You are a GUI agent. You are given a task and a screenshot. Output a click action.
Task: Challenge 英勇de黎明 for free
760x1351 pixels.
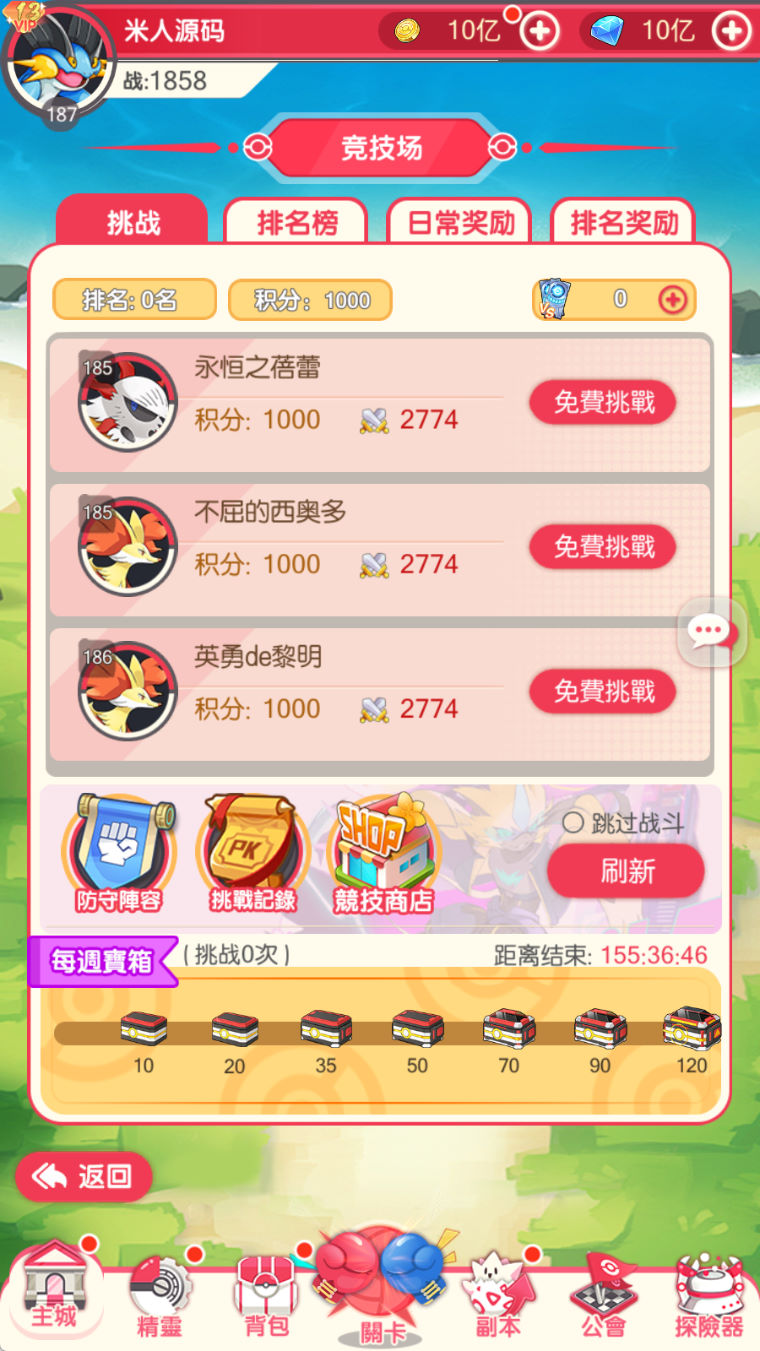603,691
